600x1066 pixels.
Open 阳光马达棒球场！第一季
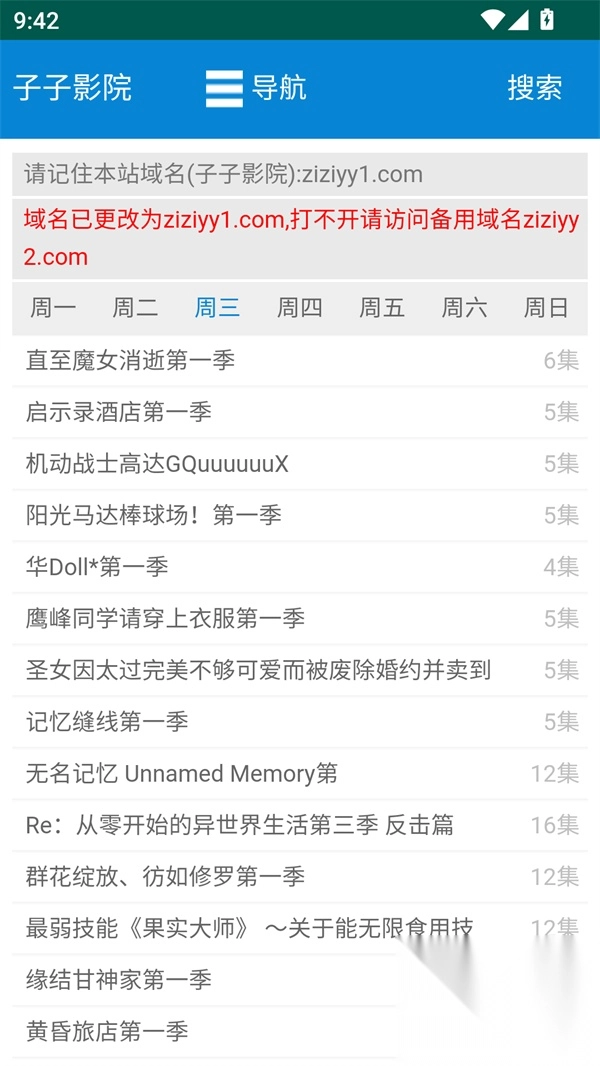click(x=153, y=515)
